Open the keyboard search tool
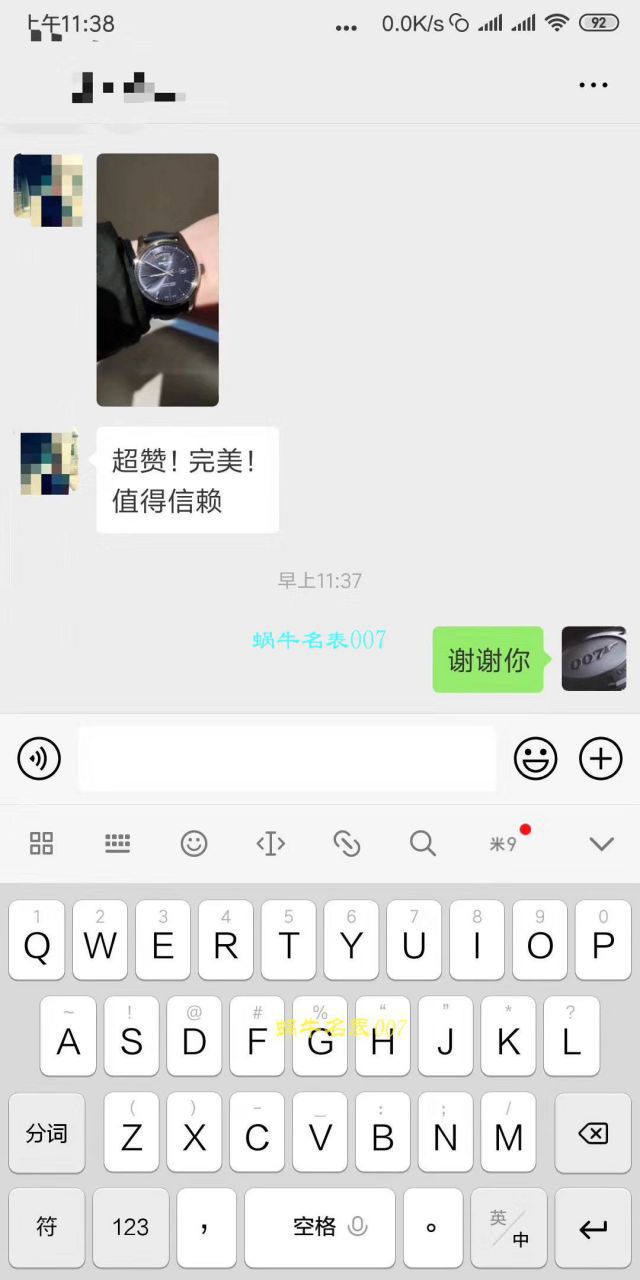The width and height of the screenshot is (640, 1280). [x=422, y=843]
